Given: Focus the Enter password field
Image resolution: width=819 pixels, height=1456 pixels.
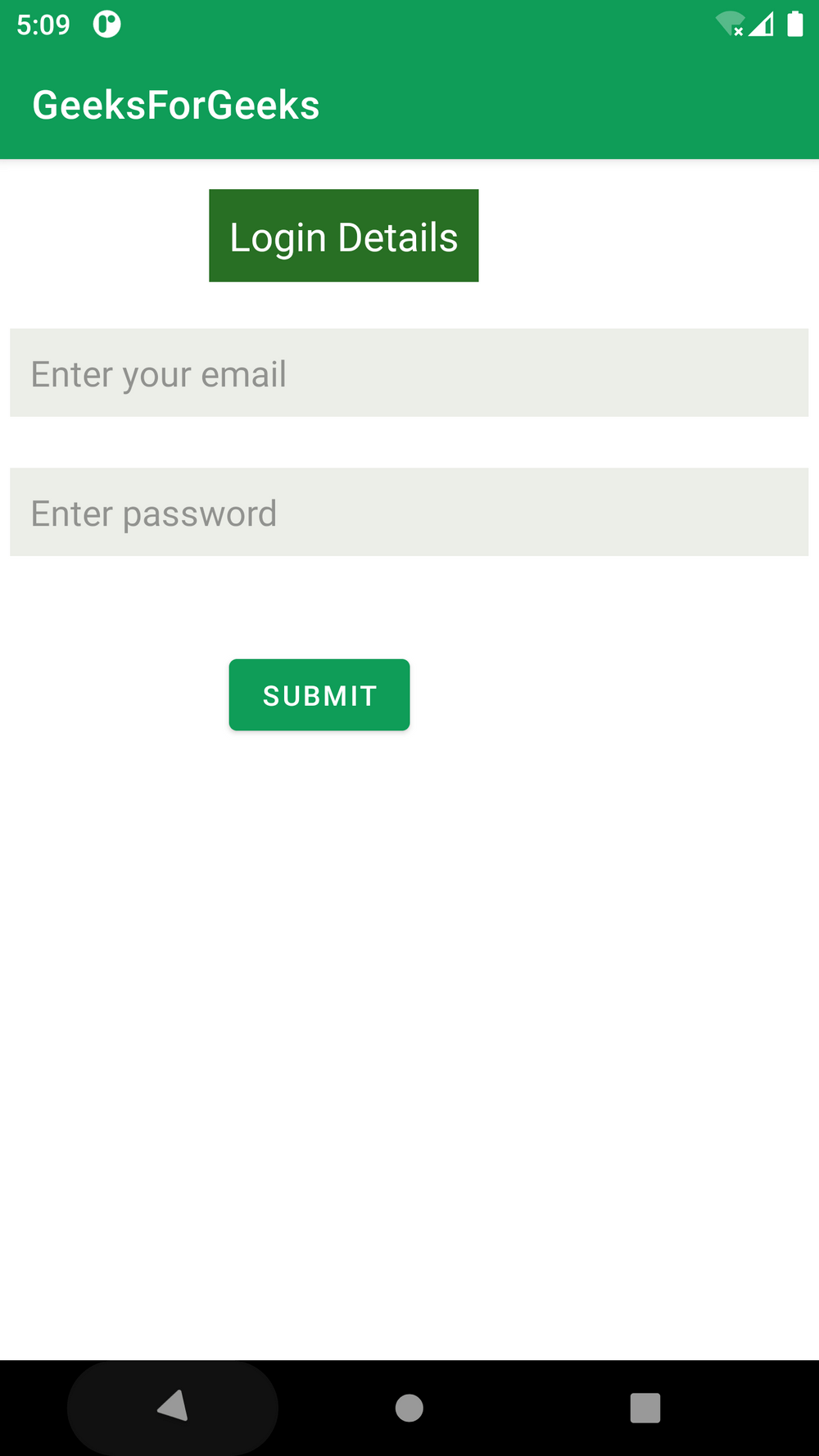Looking at the screenshot, I should point(409,513).
